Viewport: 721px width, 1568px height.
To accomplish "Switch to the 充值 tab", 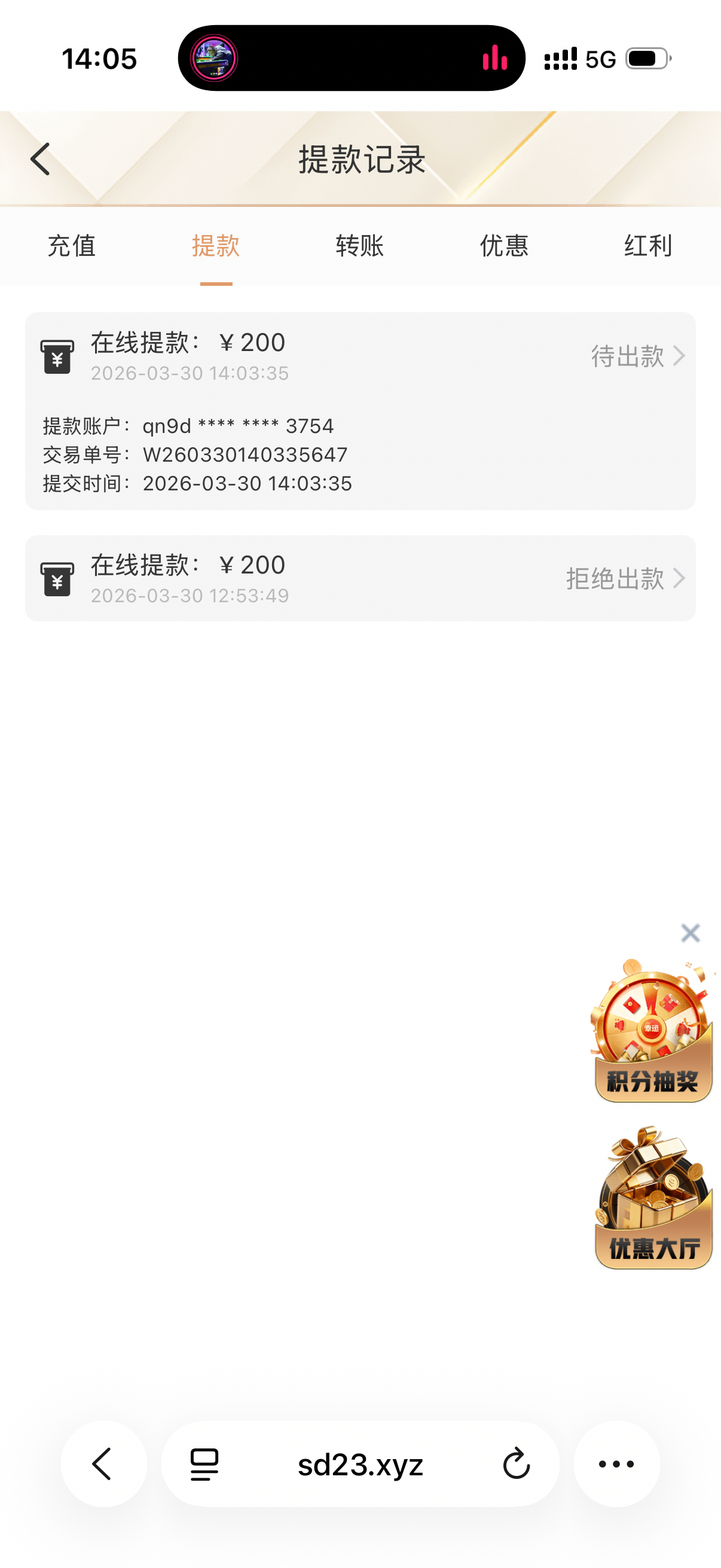I will [x=72, y=246].
